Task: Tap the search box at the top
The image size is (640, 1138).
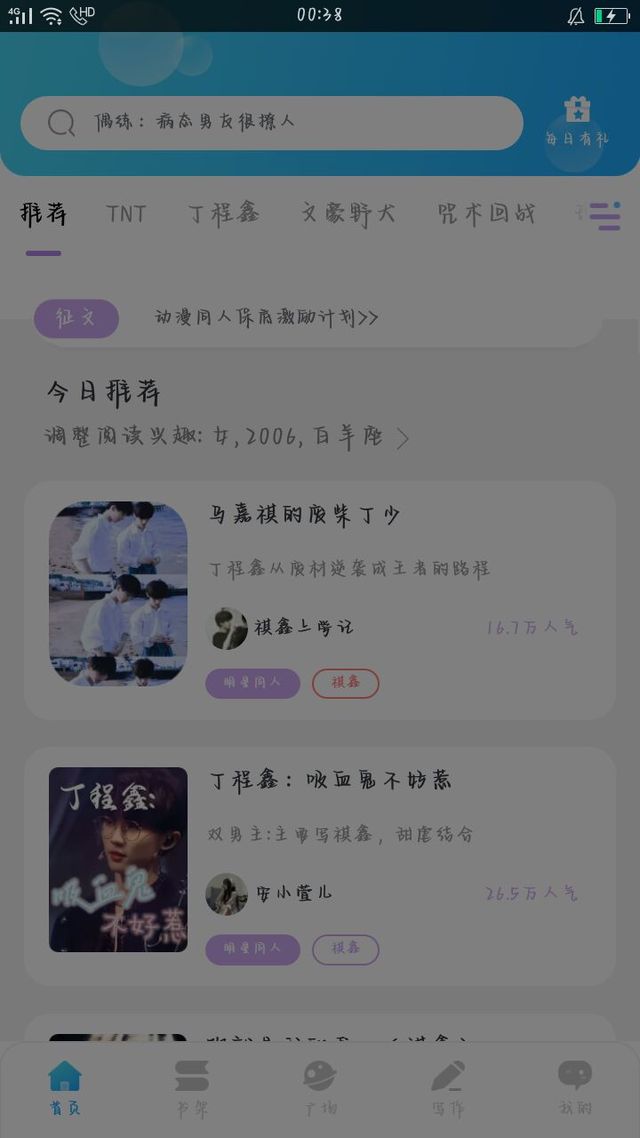Action: tap(270, 123)
